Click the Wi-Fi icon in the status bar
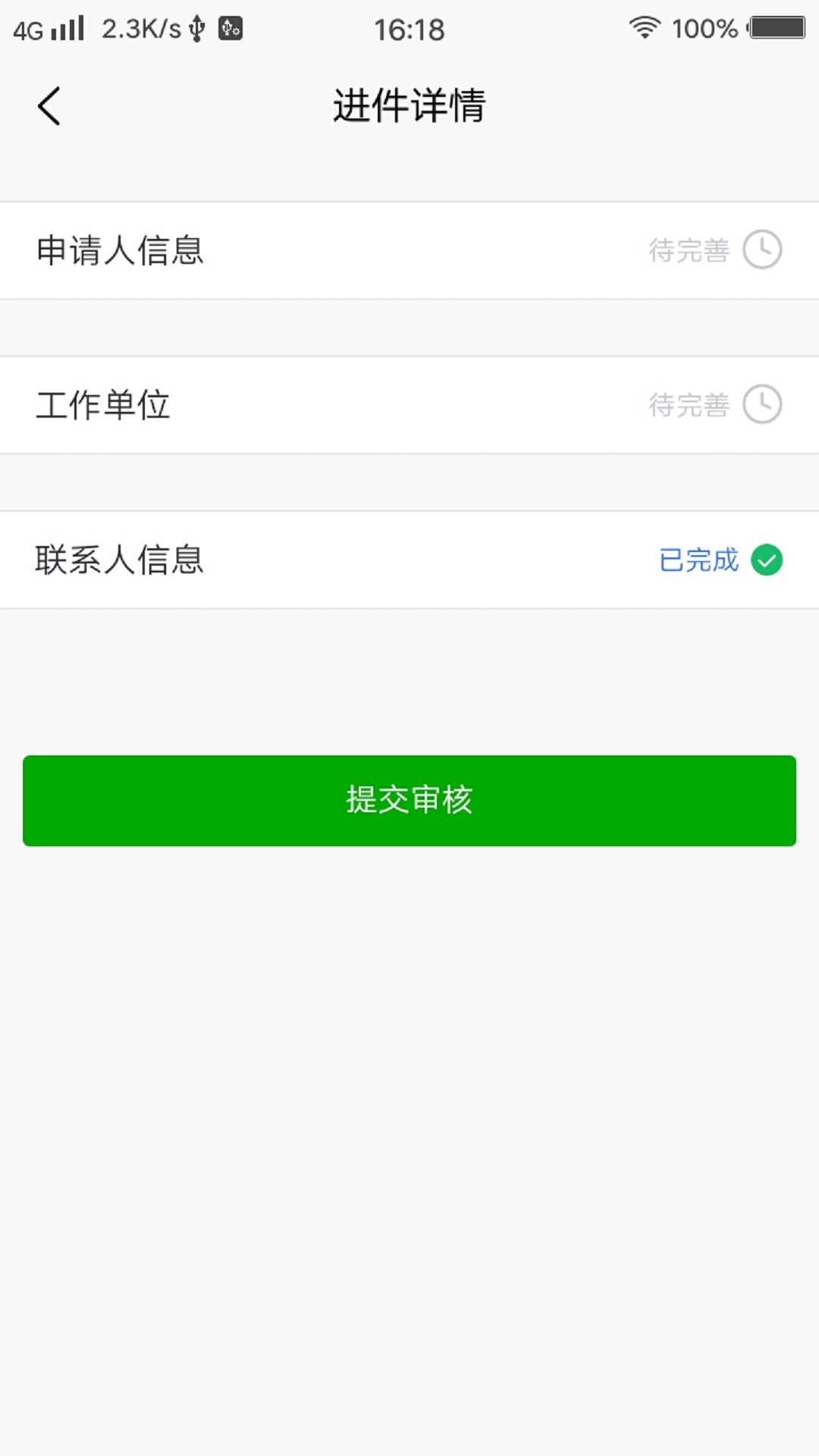 644,27
